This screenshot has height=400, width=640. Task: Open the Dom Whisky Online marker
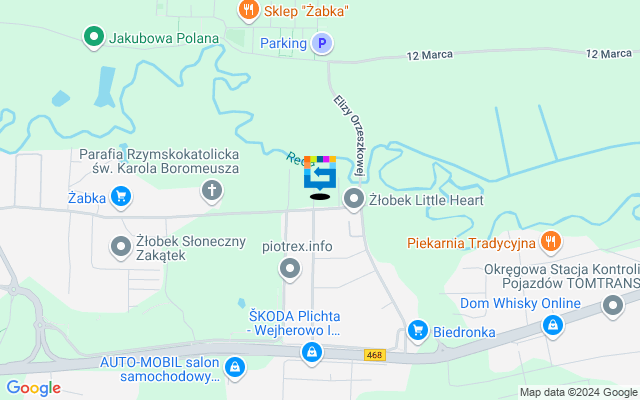(x=552, y=325)
